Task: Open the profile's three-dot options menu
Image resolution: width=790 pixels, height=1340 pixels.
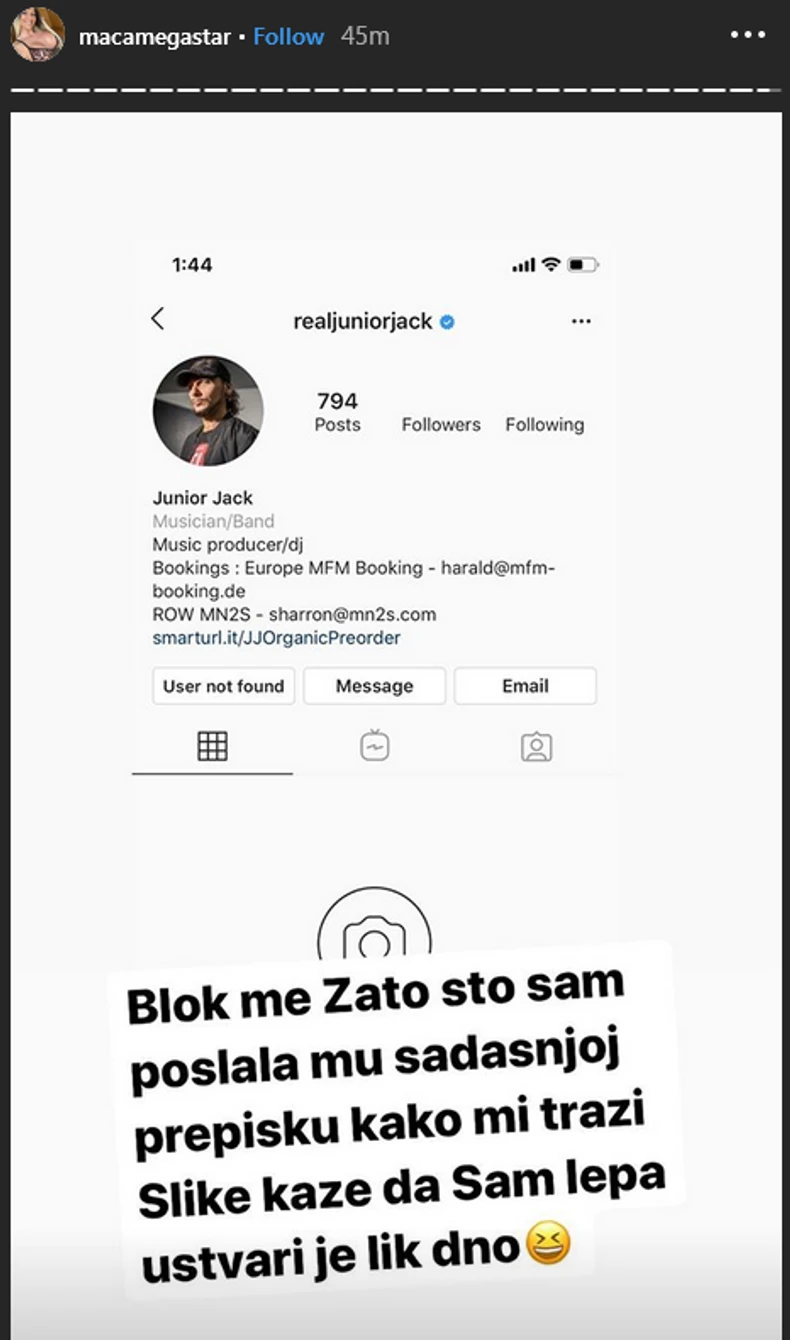Action: coord(581,321)
